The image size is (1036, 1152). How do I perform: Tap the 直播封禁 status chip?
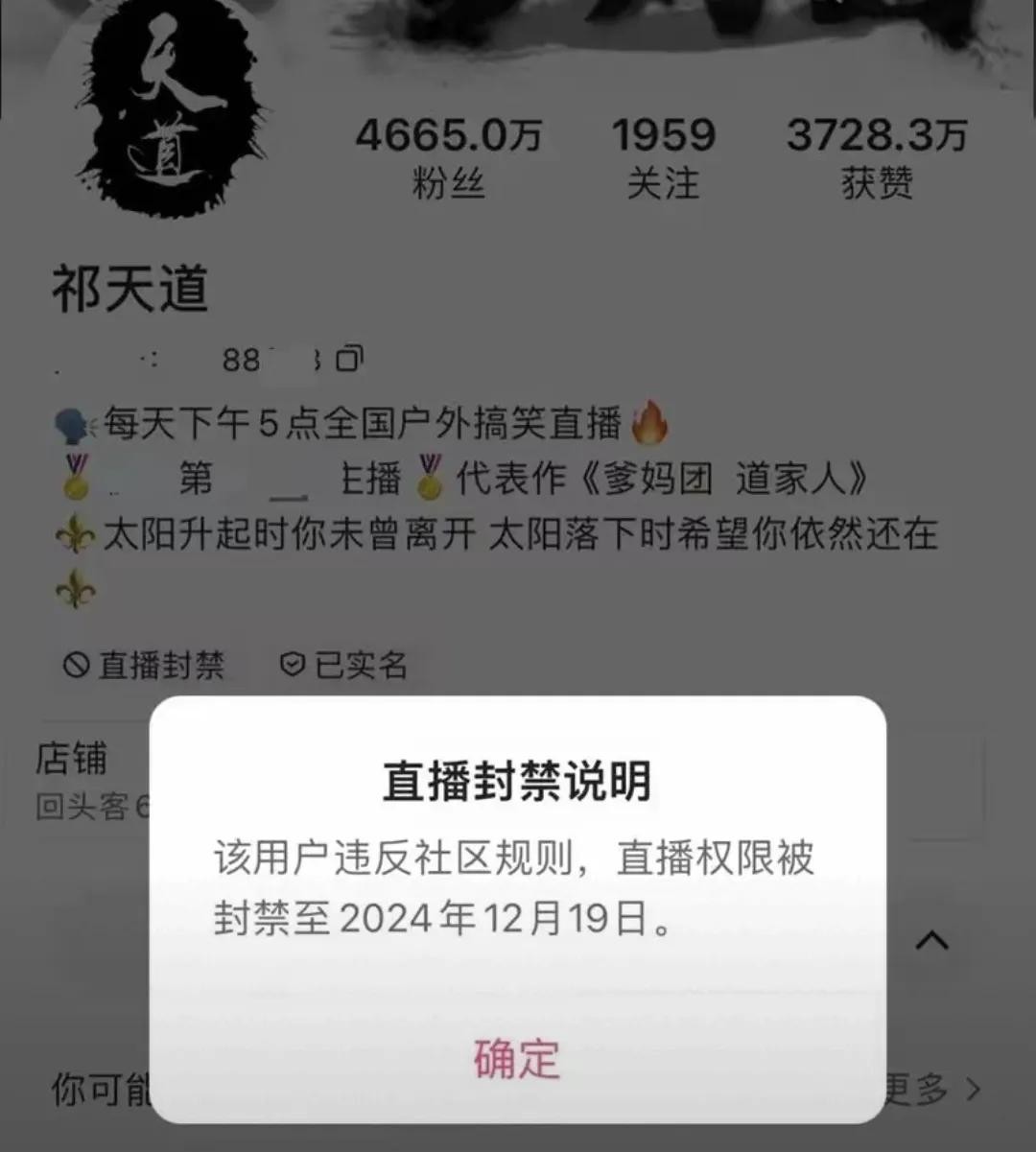tap(145, 664)
